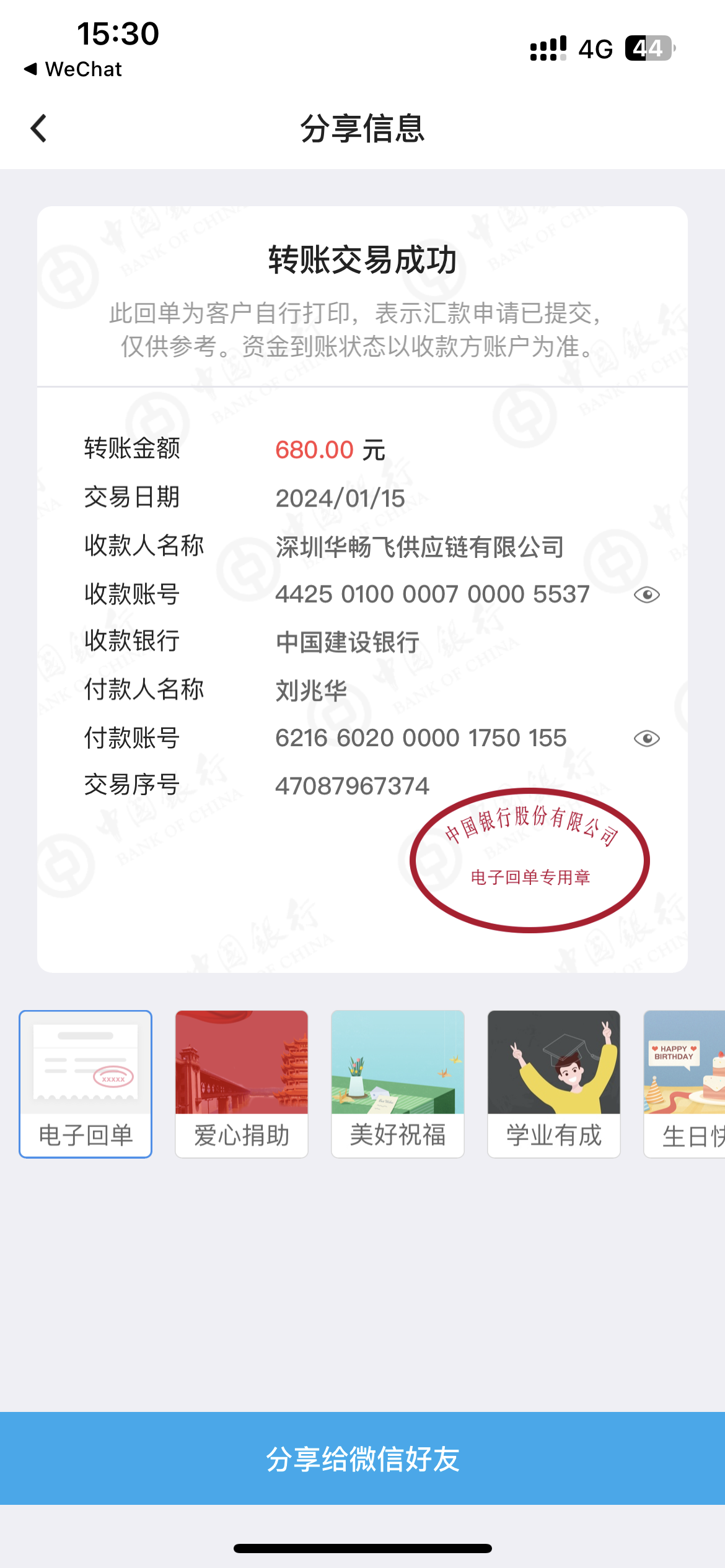Pick the 美好祝福 template
The image size is (725, 1568).
tap(398, 1084)
